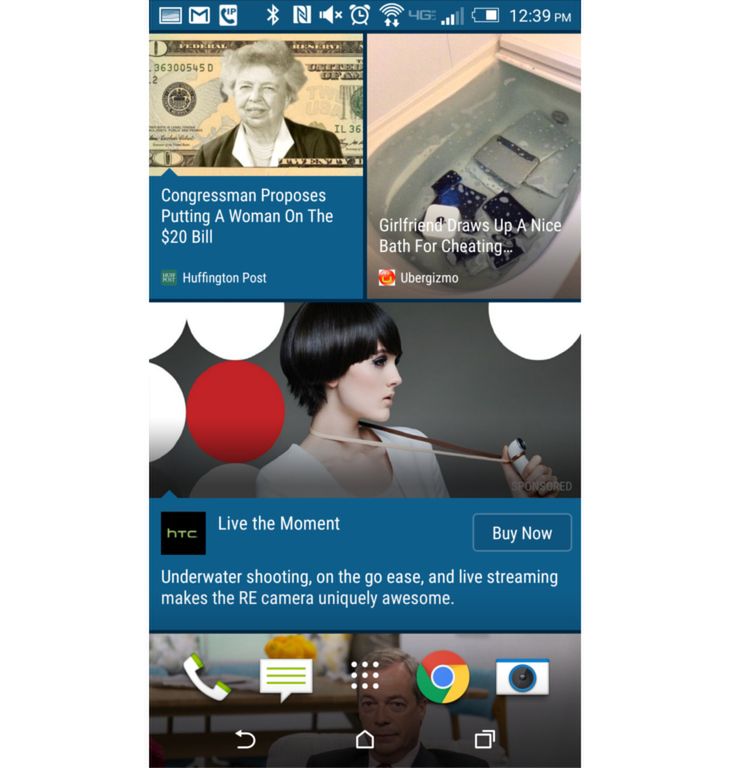Open the Messages app
The image size is (730, 768).
tap(286, 677)
